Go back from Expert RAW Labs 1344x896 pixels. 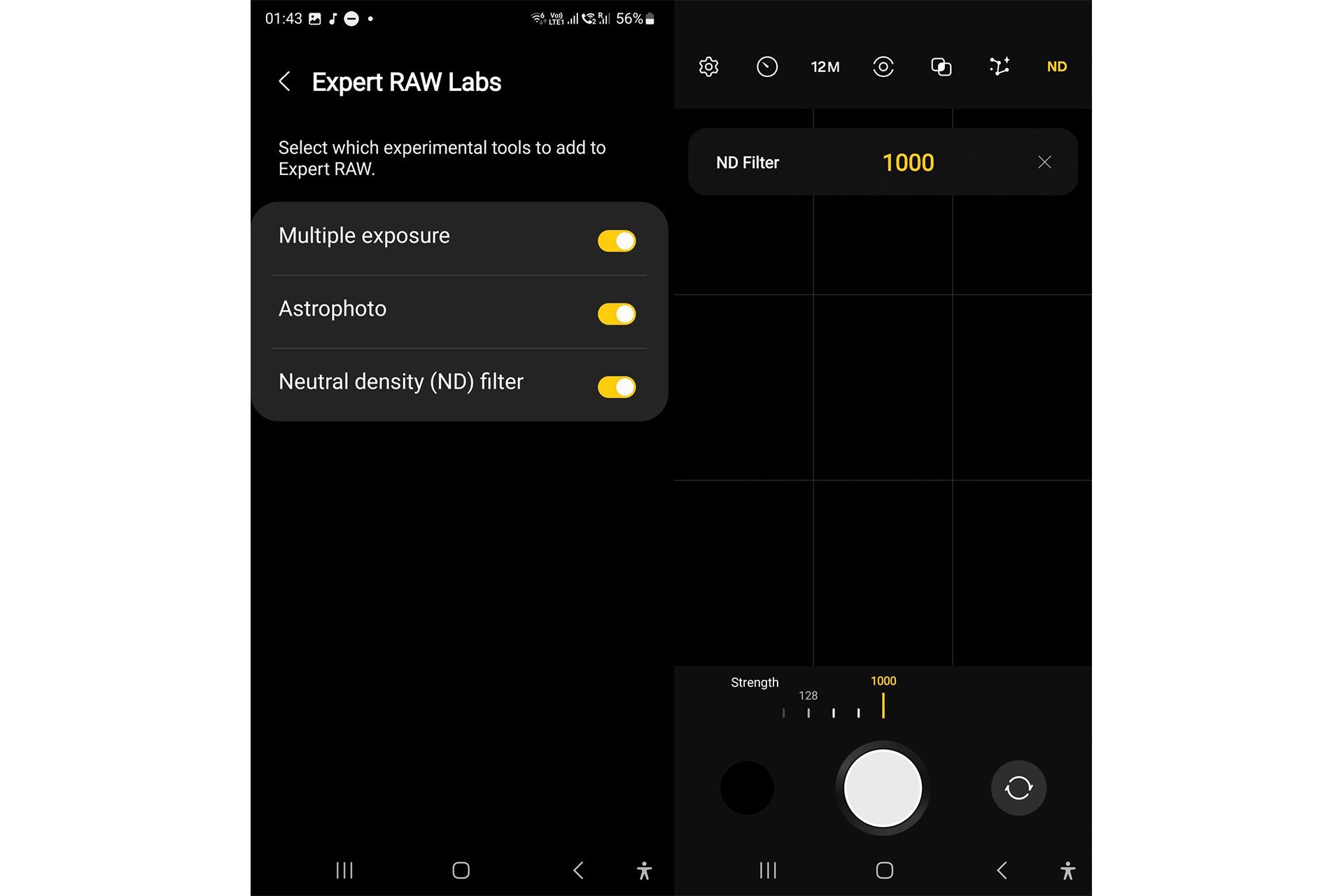click(x=285, y=82)
